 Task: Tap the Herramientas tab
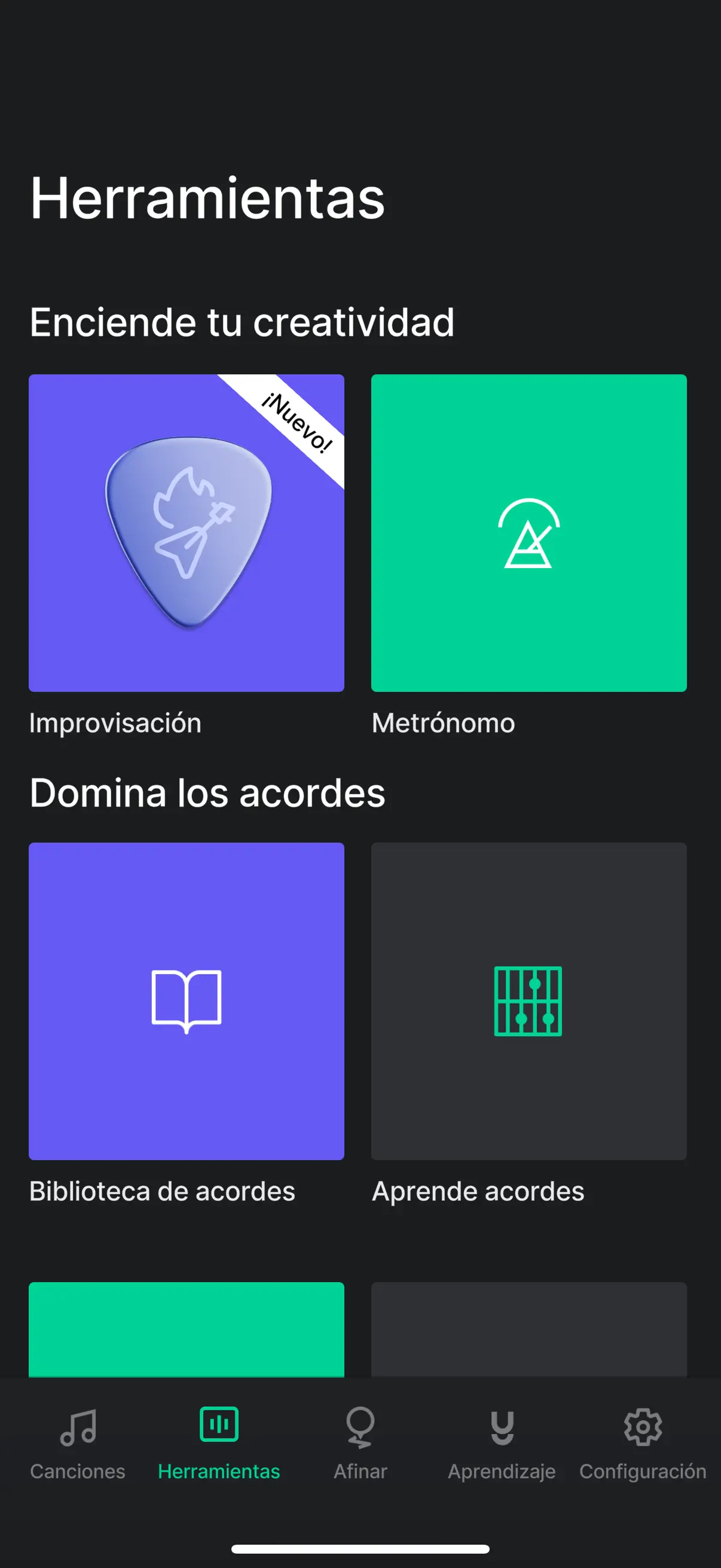point(219,1442)
